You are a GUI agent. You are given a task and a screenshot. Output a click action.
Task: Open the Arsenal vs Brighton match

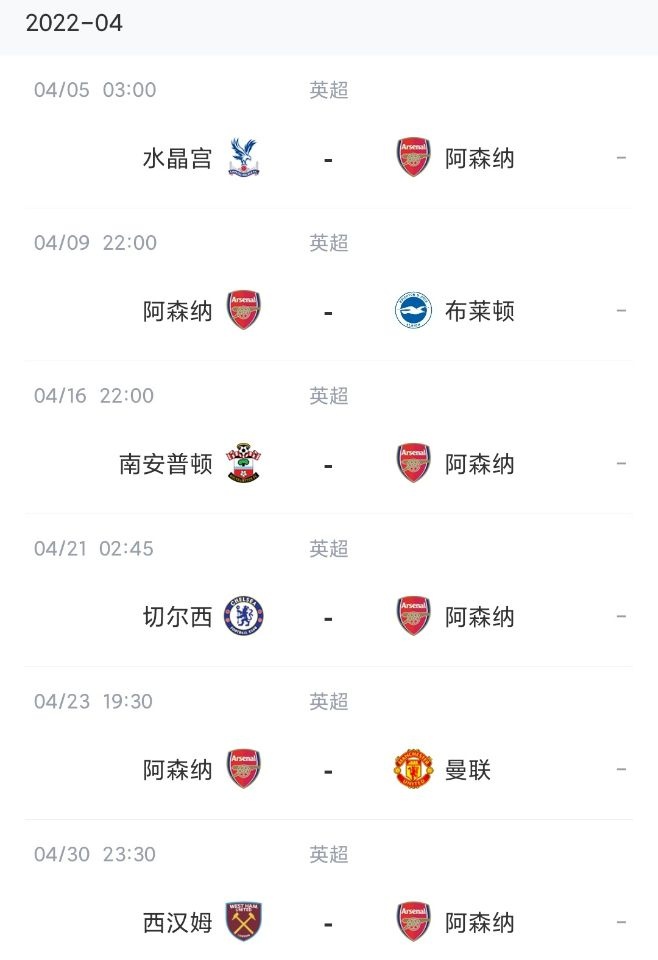(x=329, y=285)
